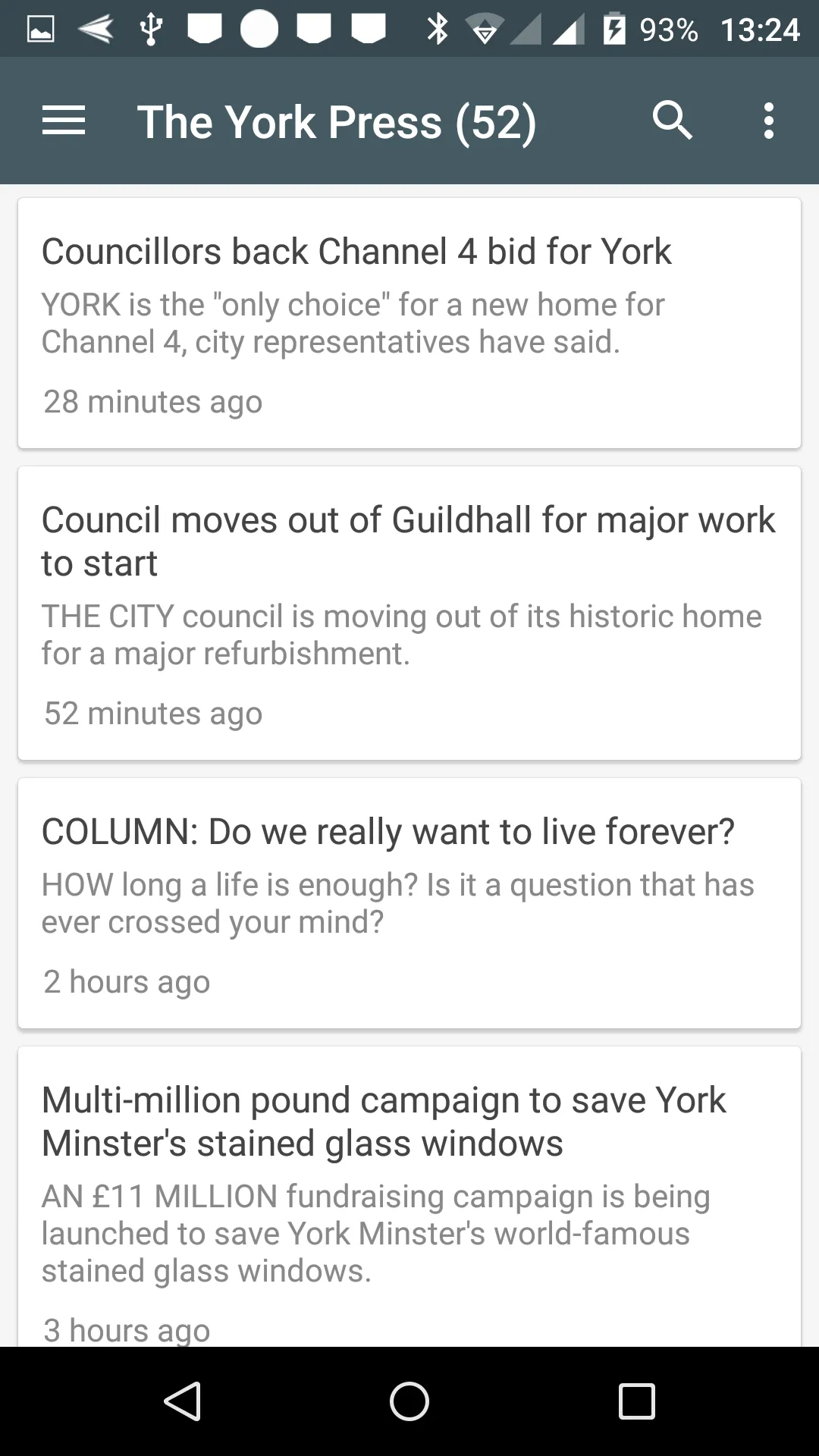This screenshot has width=819, height=1456.
Task: Open COLUMN: Do we really want to live forever?
Action: (x=409, y=903)
